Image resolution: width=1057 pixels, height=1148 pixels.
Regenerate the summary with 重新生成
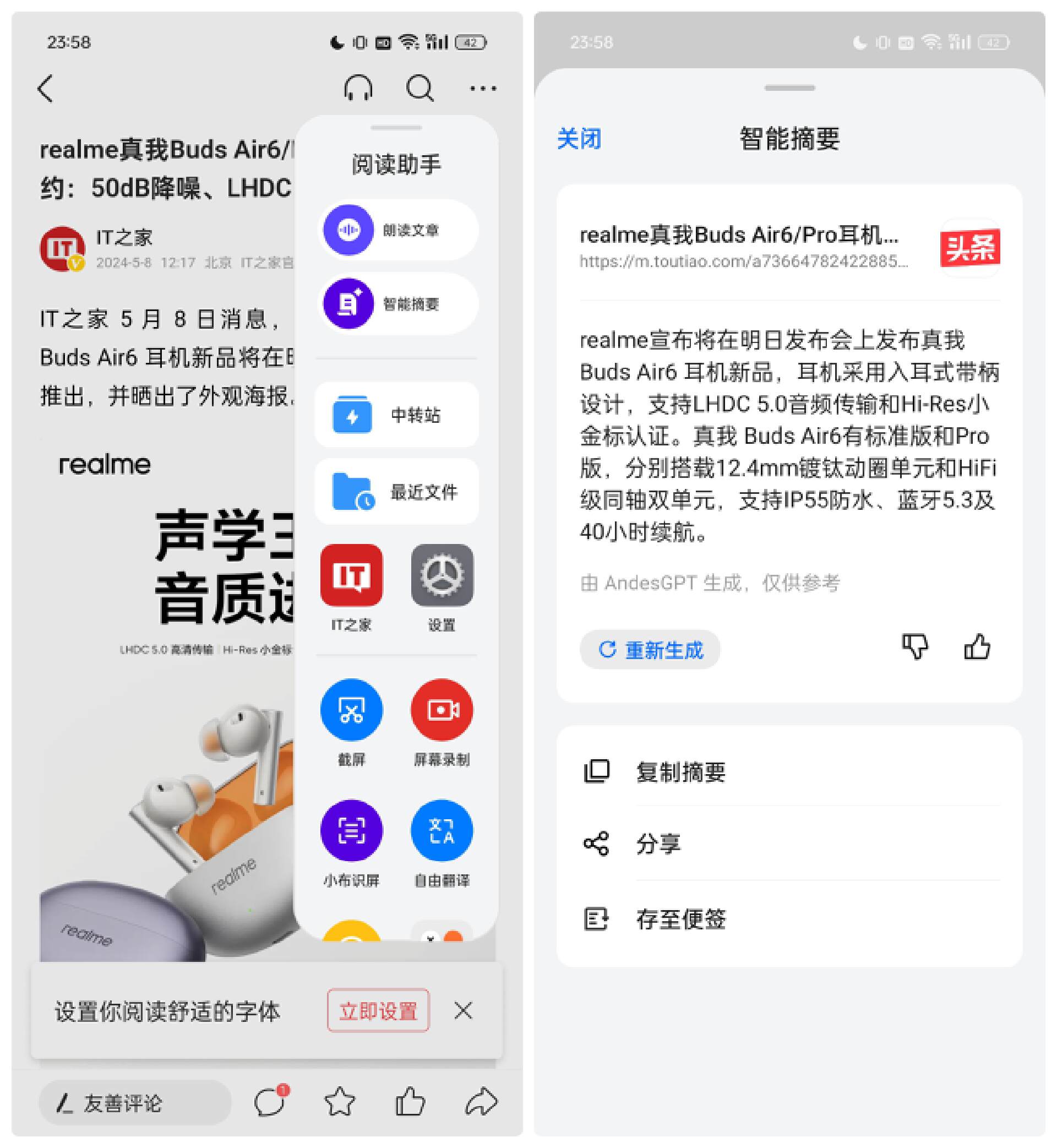(650, 650)
